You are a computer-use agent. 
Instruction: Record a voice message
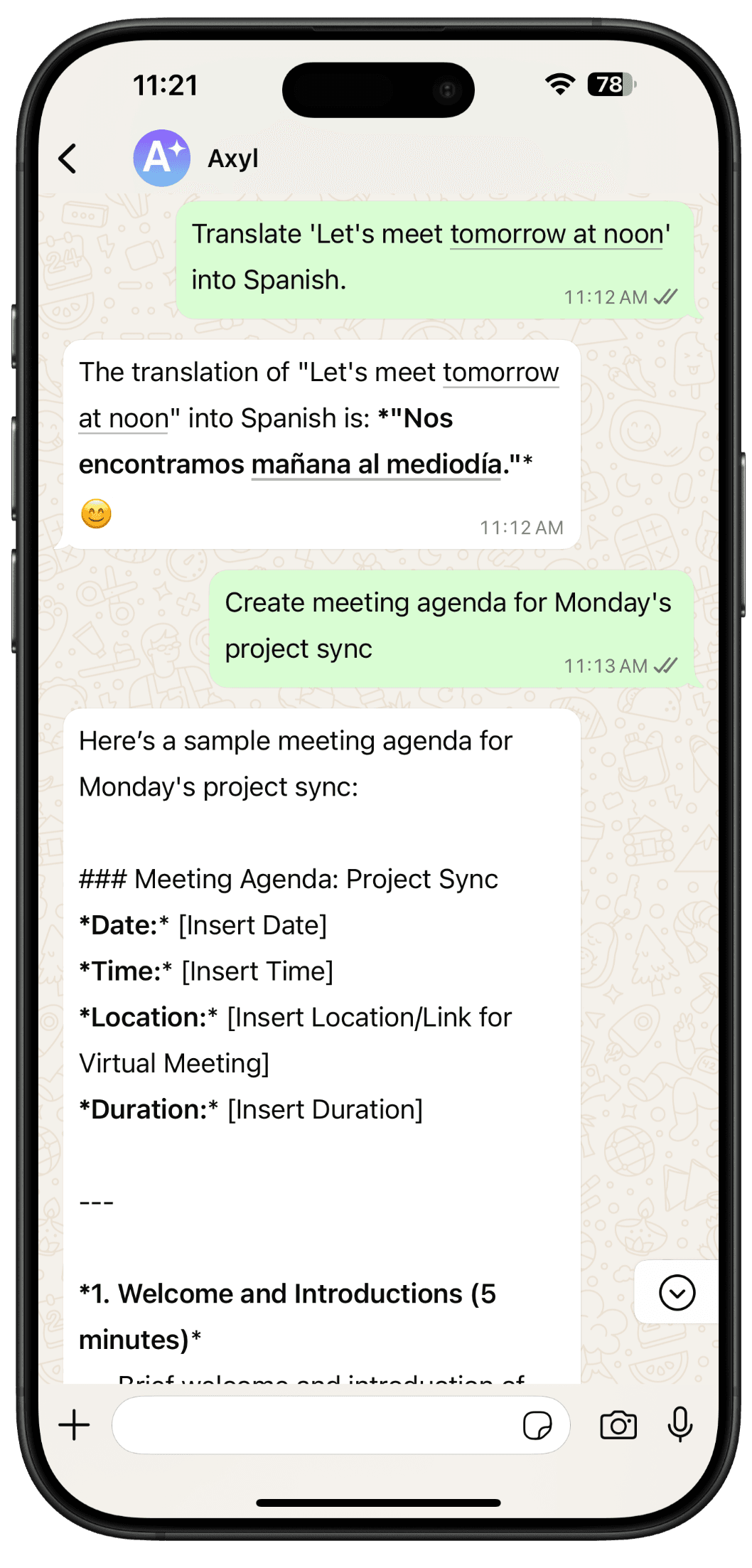[x=680, y=1425]
